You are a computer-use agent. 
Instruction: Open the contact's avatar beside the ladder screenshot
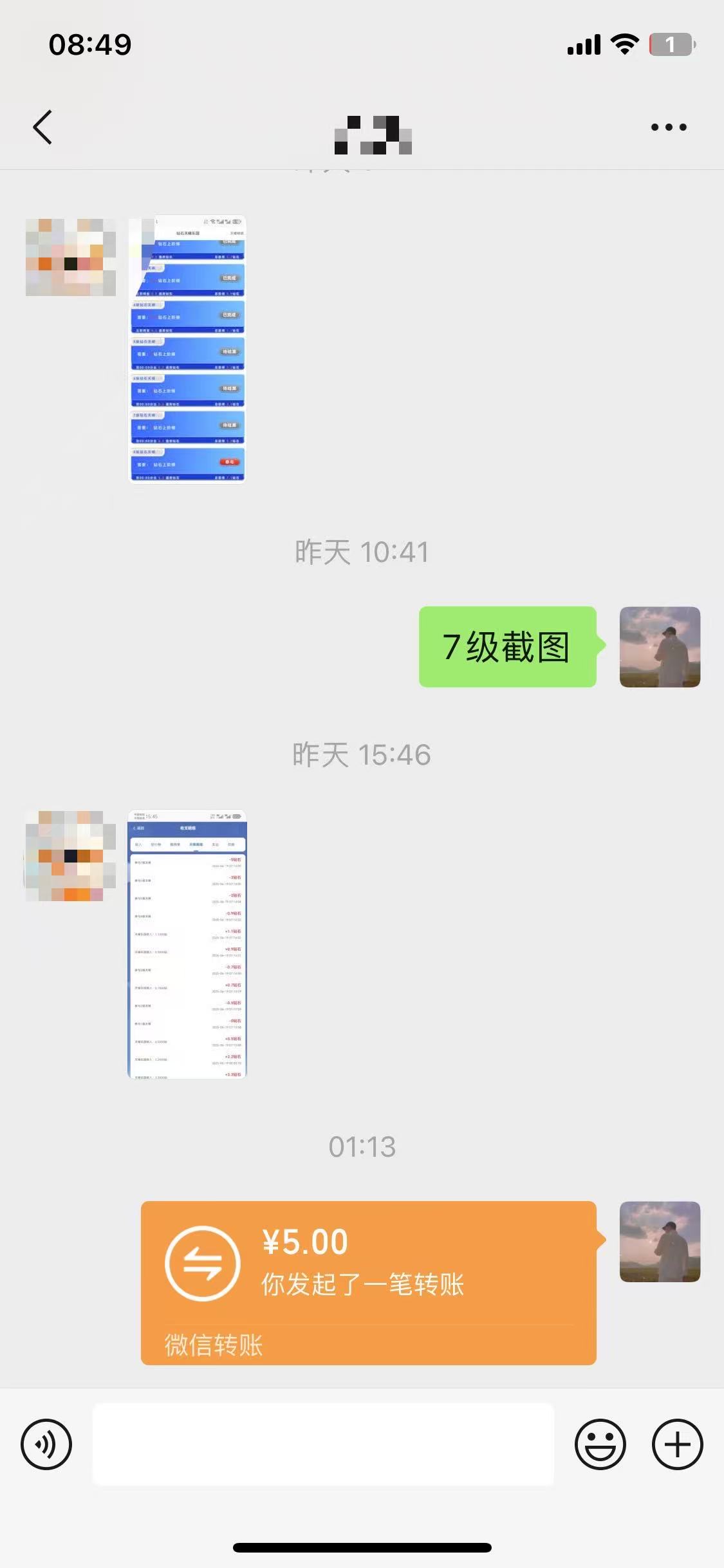71,257
